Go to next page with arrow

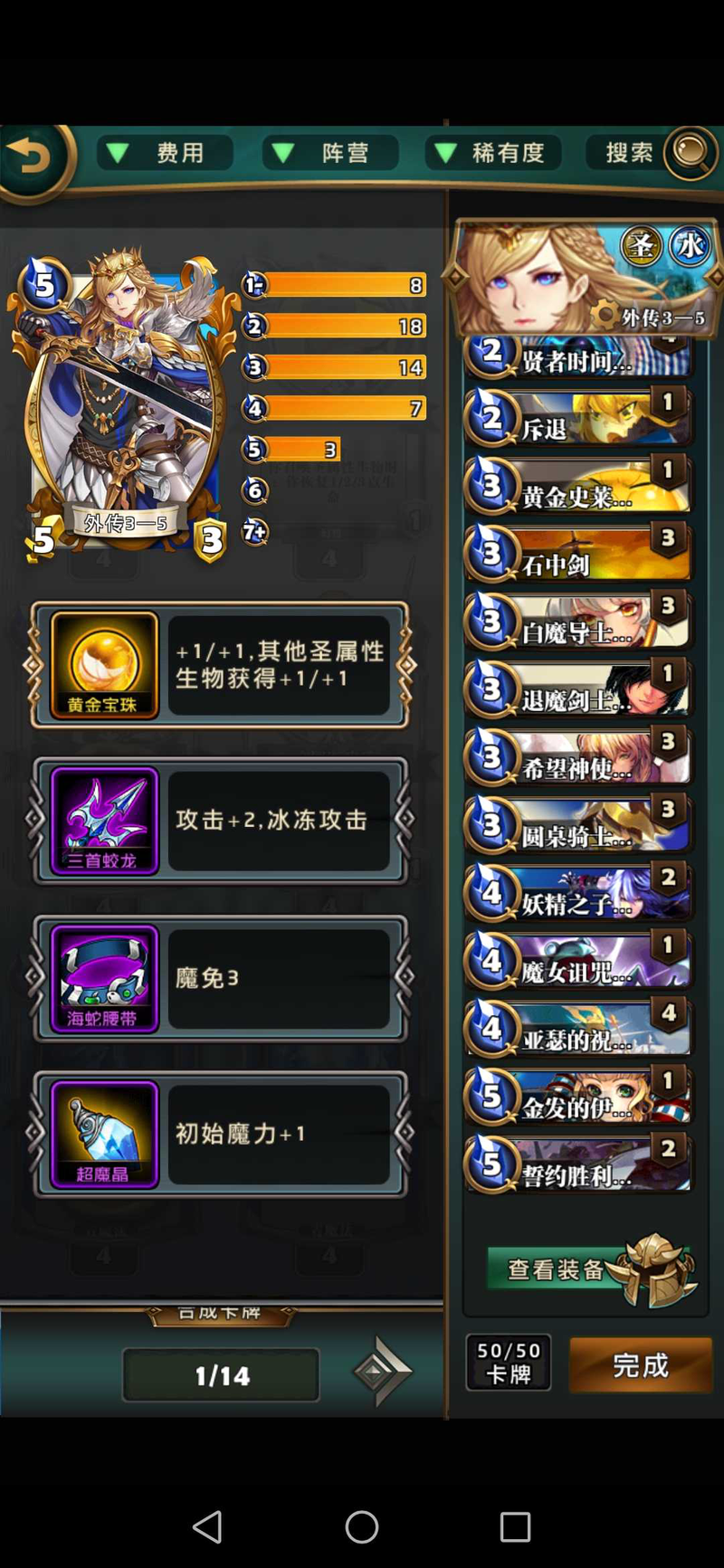383,1372
